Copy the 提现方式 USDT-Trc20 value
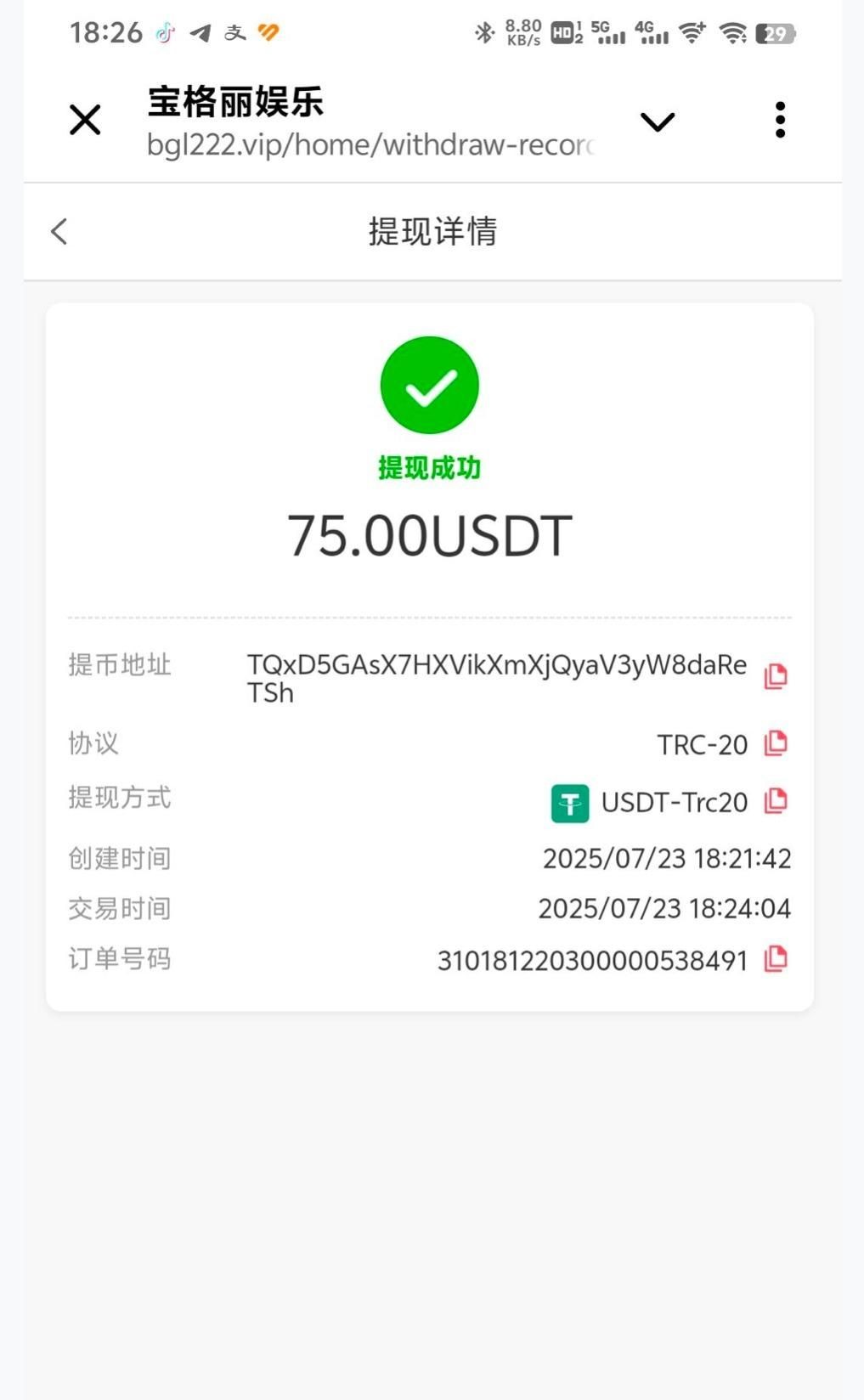 (776, 801)
